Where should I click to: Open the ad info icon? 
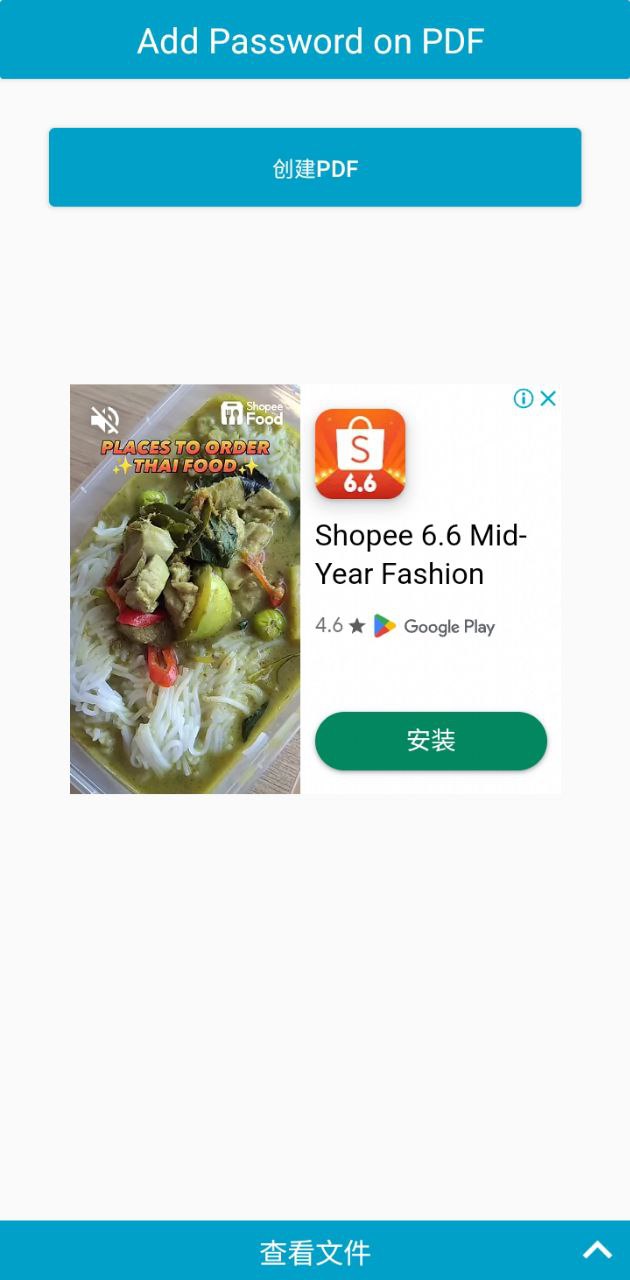click(523, 399)
